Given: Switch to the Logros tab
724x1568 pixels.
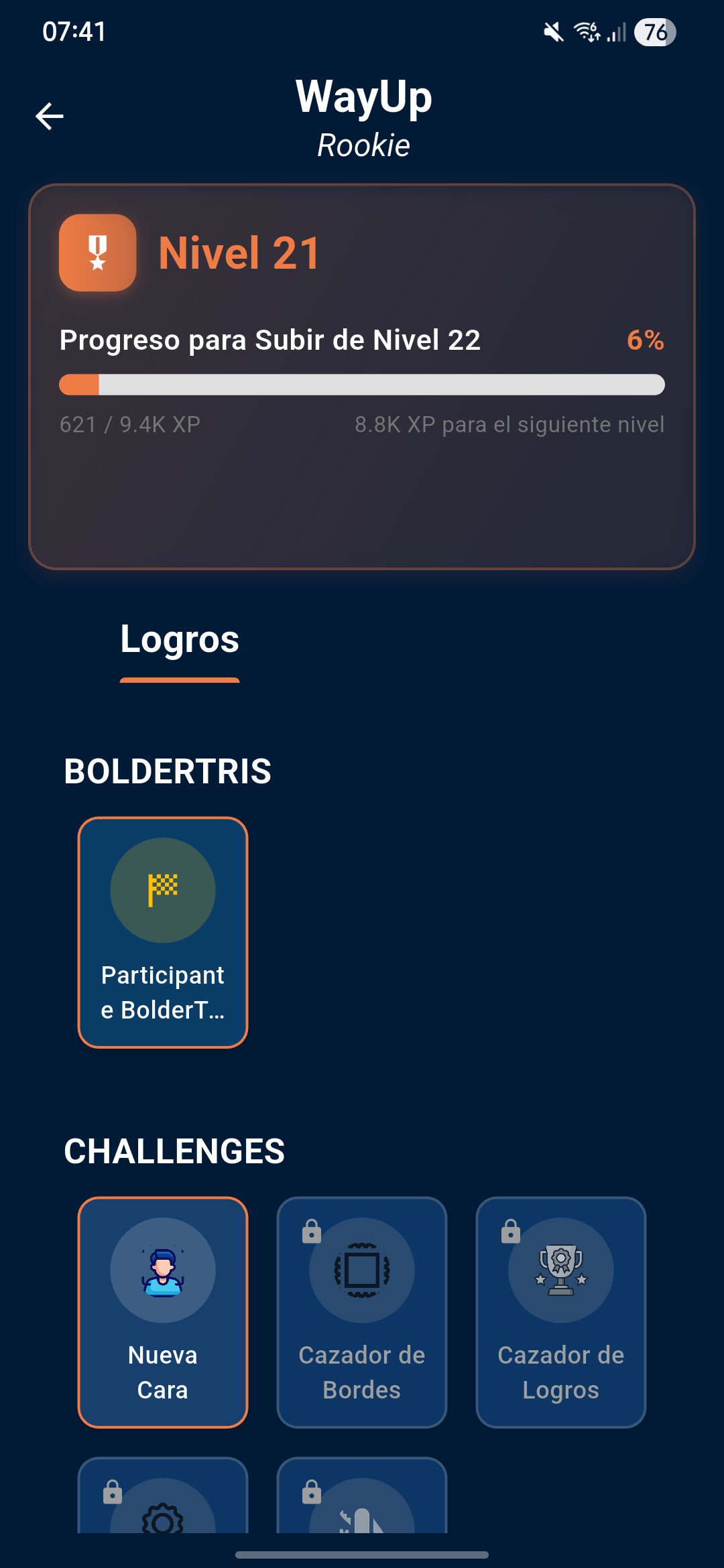Looking at the screenshot, I should 179,641.
